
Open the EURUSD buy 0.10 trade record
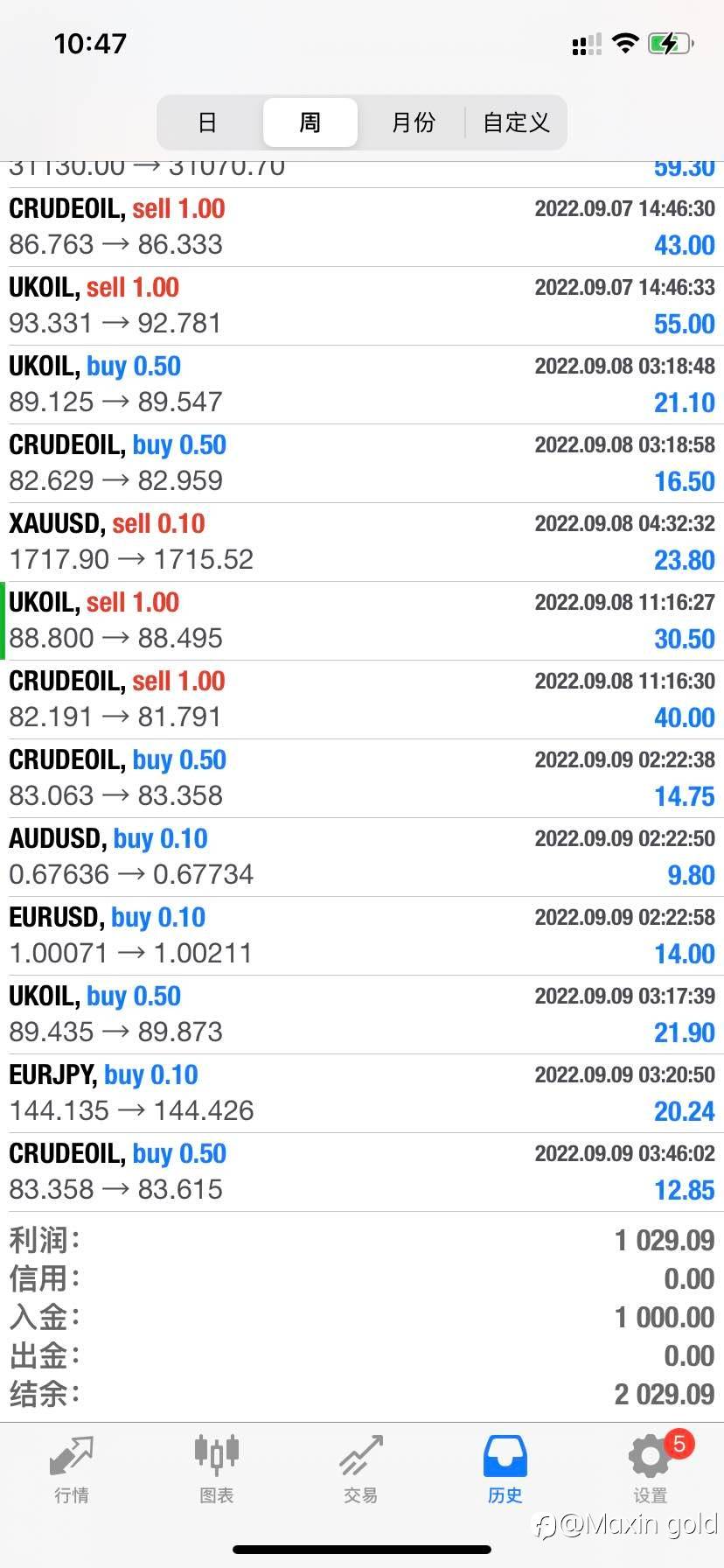tap(362, 935)
